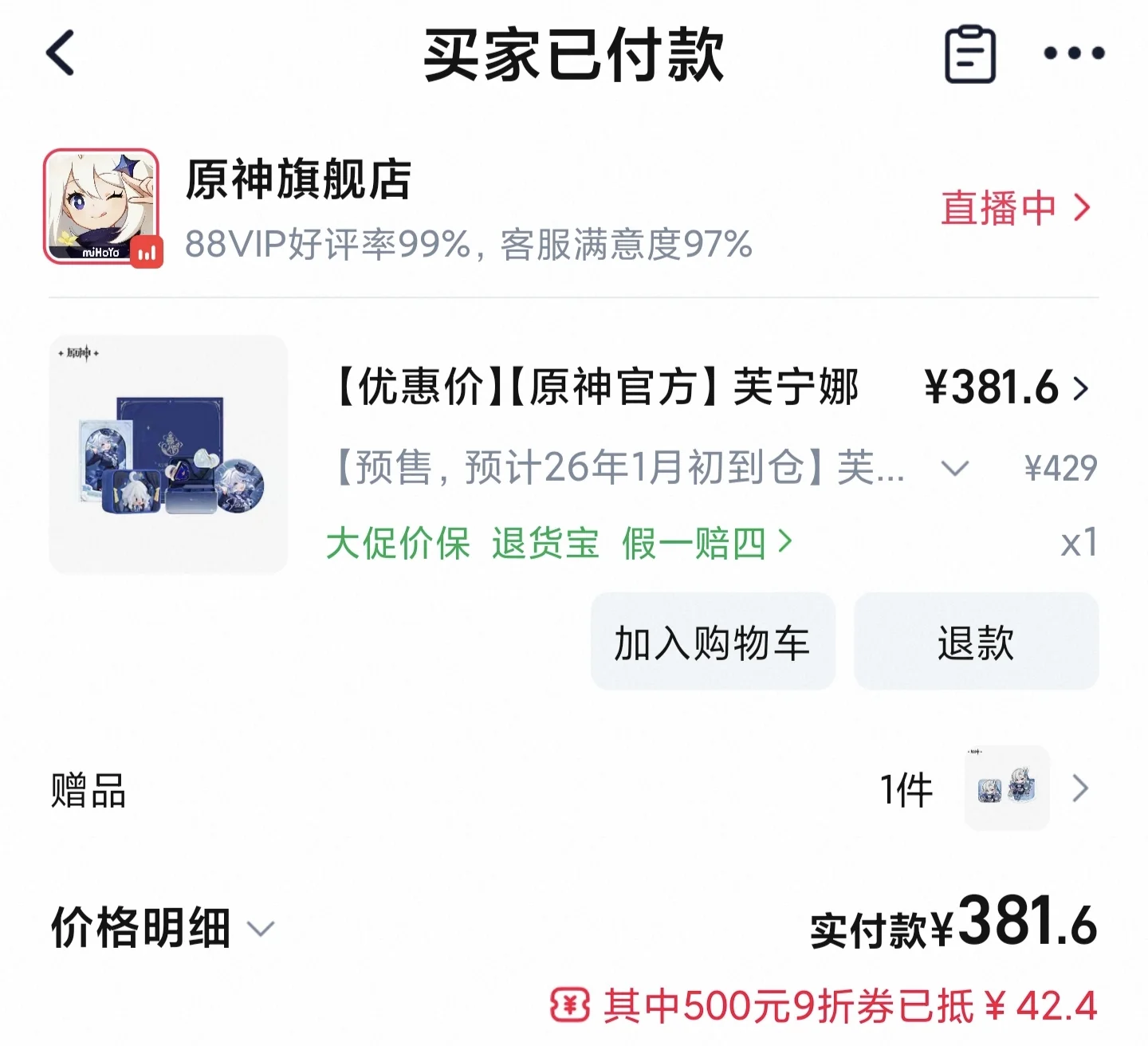The image size is (1148, 1046).
Task: Open the three-dot overflow menu
Action: coord(1074,53)
